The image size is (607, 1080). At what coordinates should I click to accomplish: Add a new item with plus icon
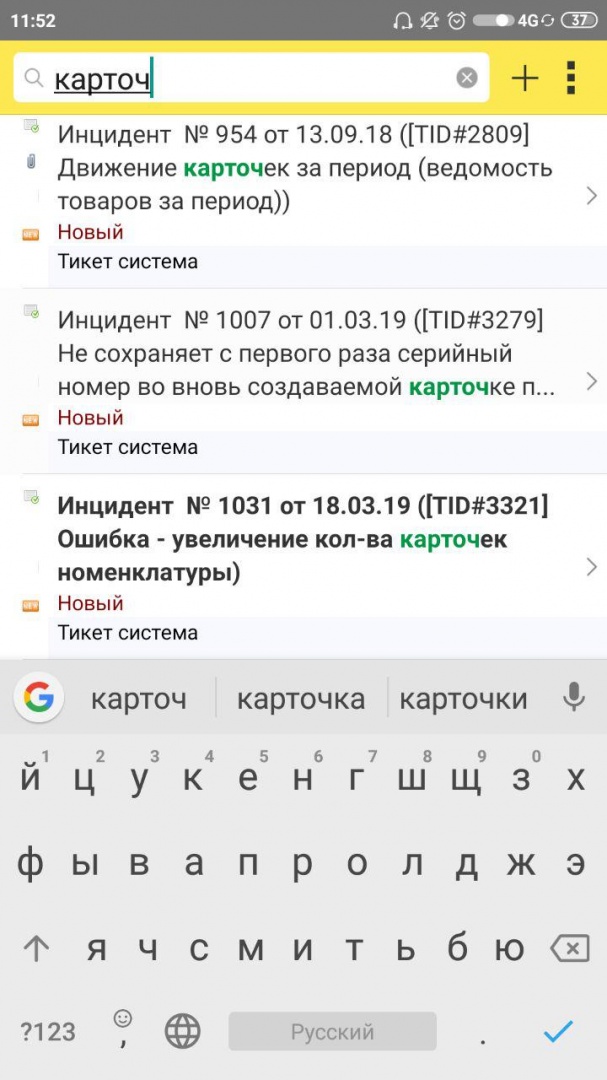(525, 78)
